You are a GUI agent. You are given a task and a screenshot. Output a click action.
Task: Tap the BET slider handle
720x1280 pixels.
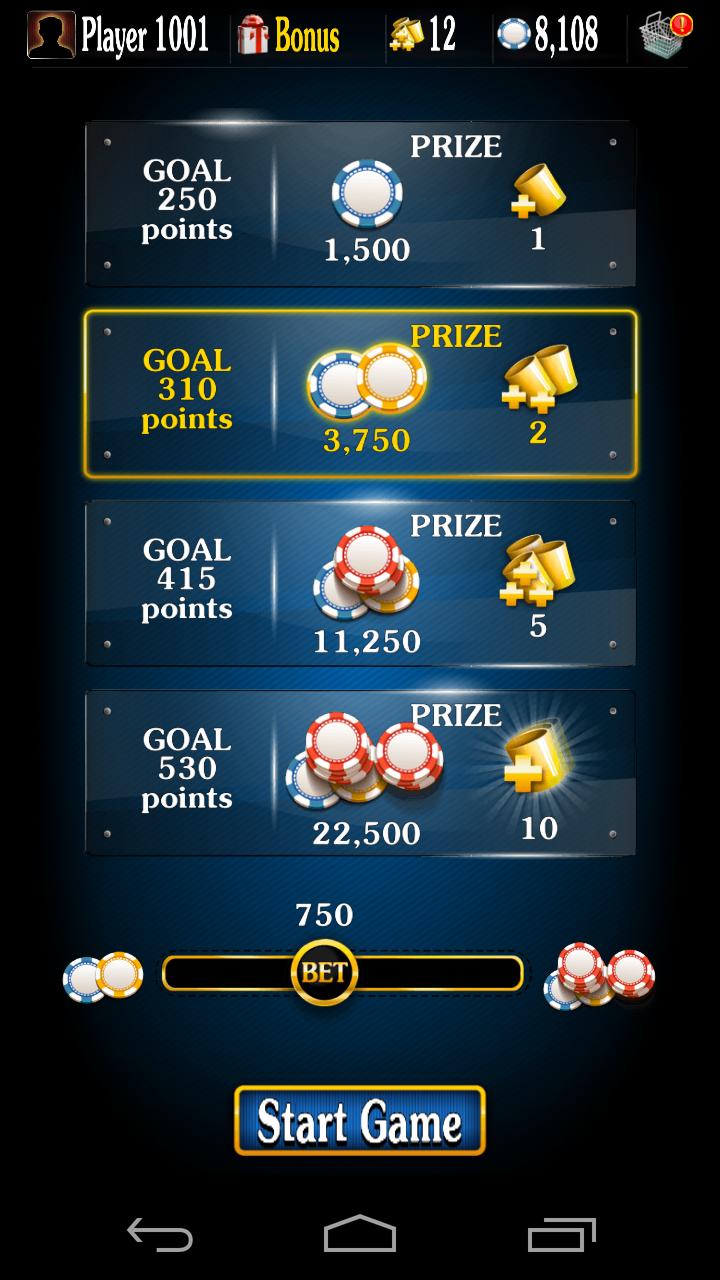[324, 972]
